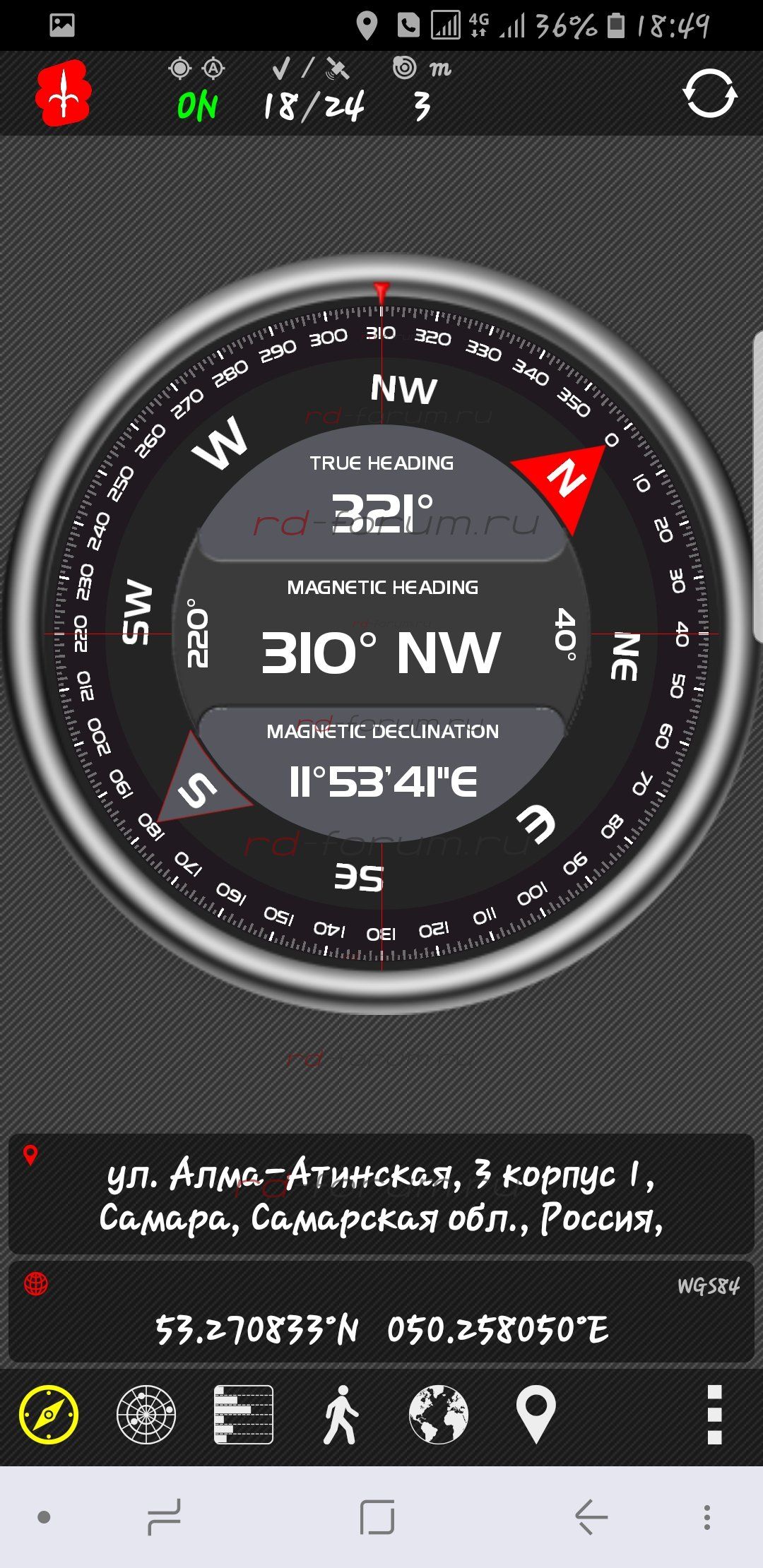Show recent apps from the navigation bar
Viewport: 763px width, 1568px height.
click(x=164, y=1516)
